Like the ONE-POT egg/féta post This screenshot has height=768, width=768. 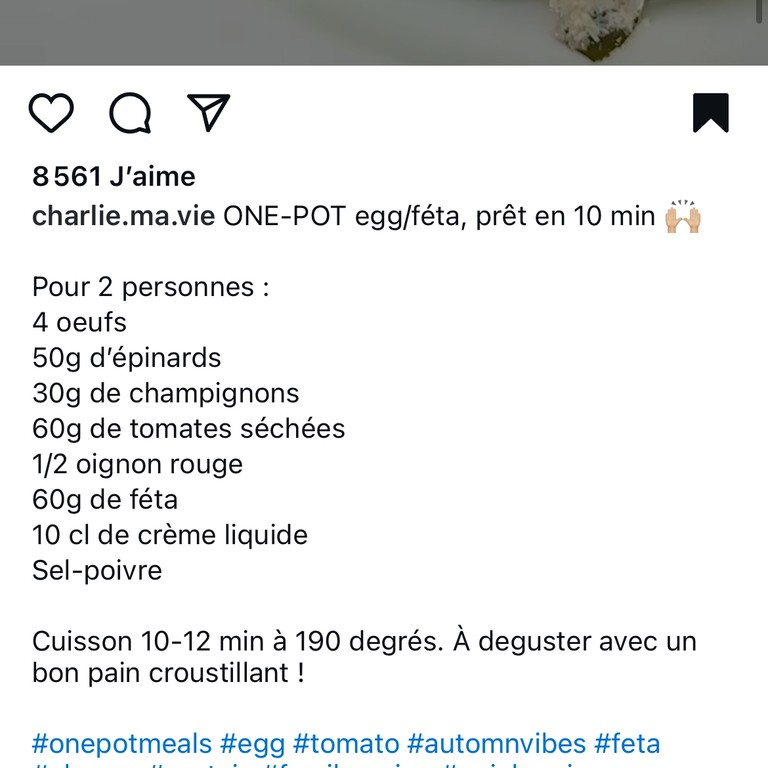[x=51, y=113]
